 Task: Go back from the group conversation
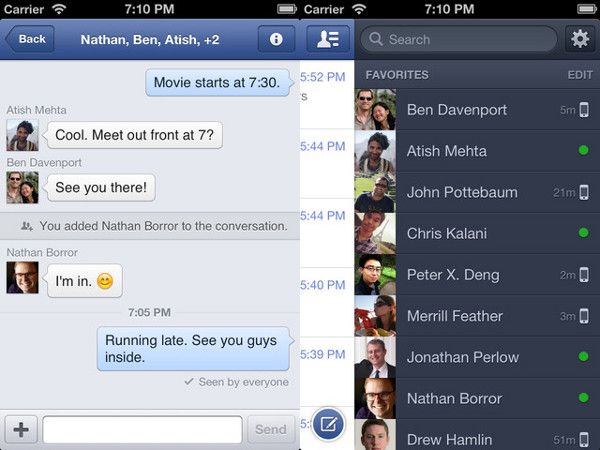pyautogui.click(x=29, y=39)
